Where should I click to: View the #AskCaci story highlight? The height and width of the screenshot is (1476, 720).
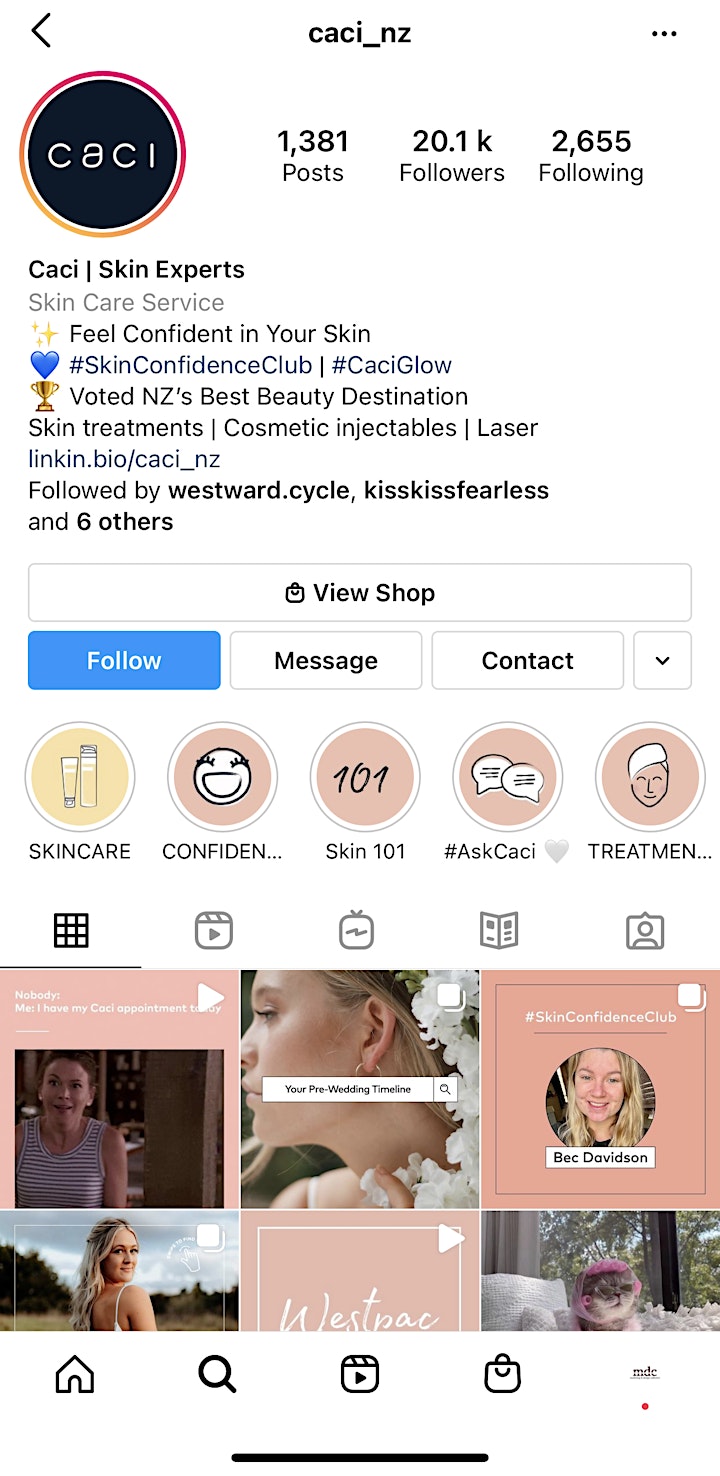(x=508, y=777)
